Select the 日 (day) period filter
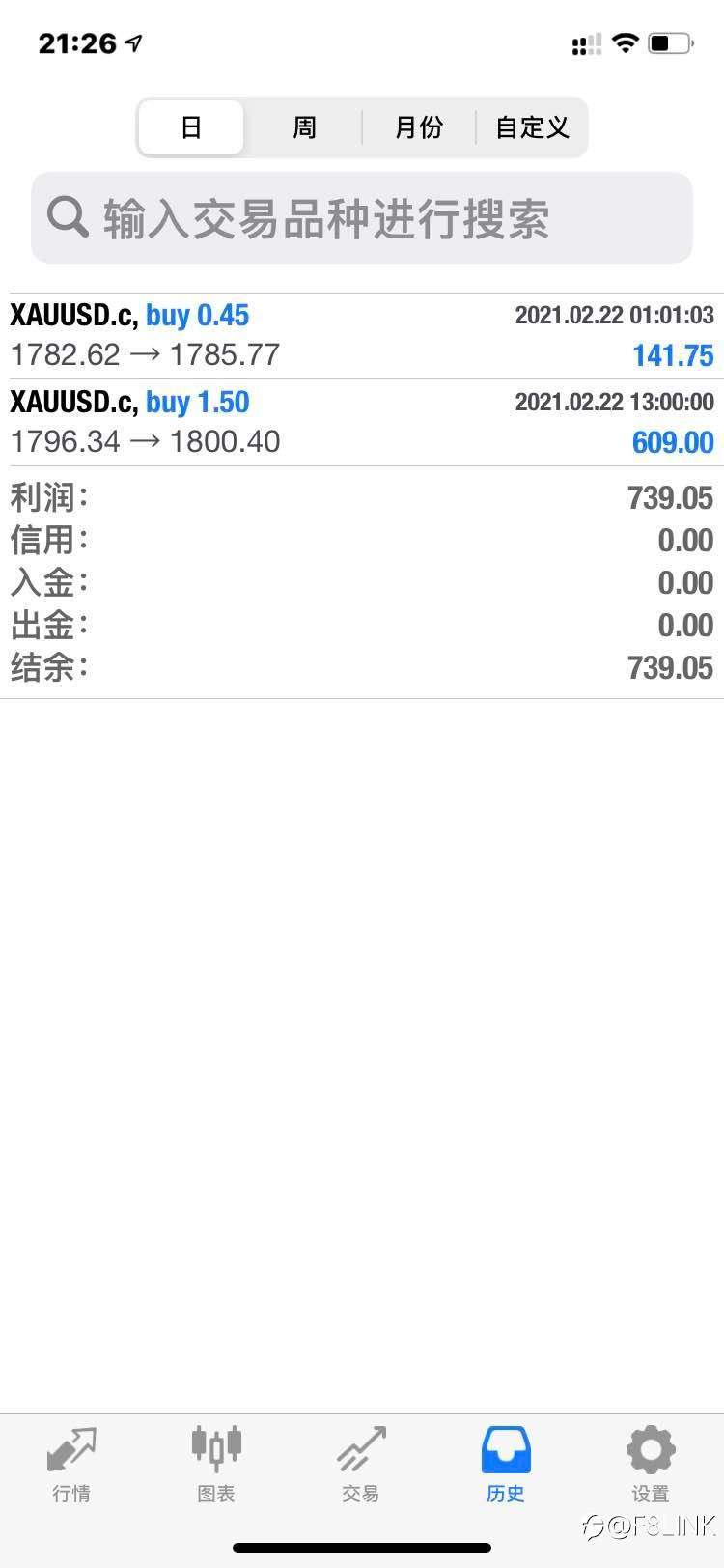The image size is (724, 1568). tap(191, 127)
